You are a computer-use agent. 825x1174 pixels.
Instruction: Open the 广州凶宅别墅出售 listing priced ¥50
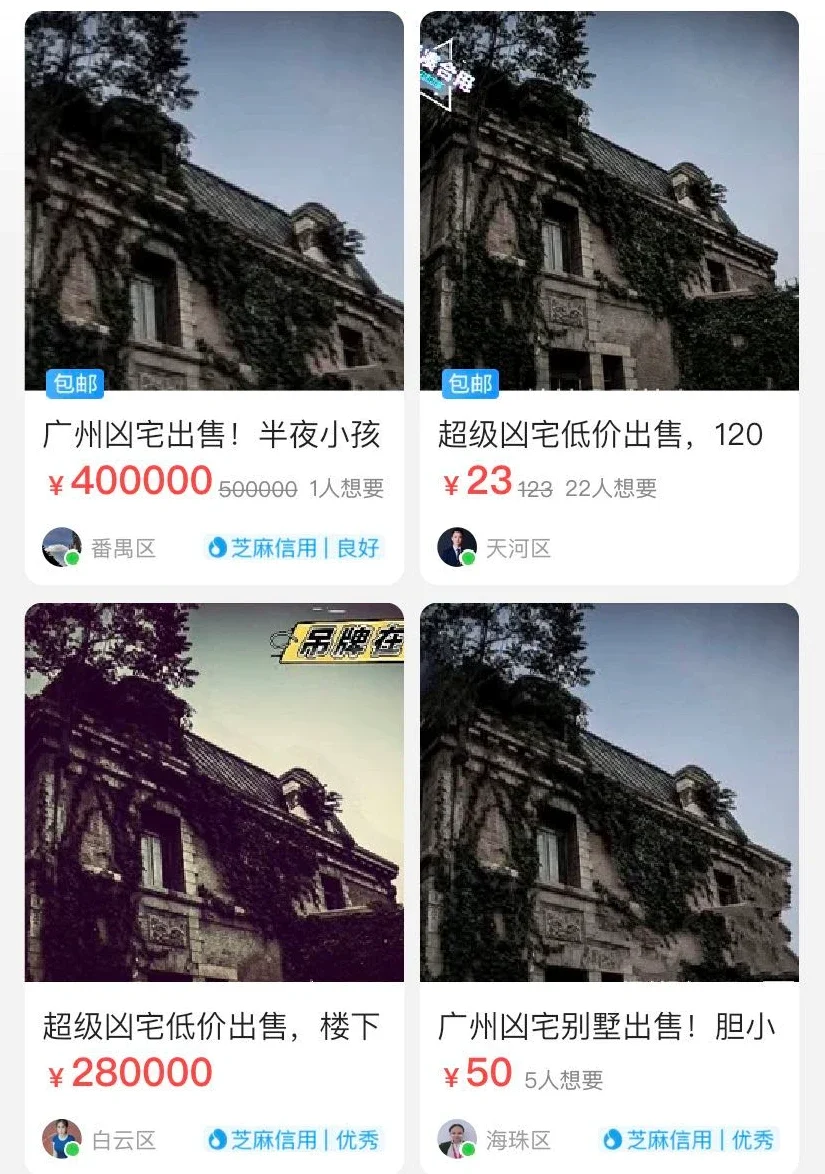click(608, 1025)
